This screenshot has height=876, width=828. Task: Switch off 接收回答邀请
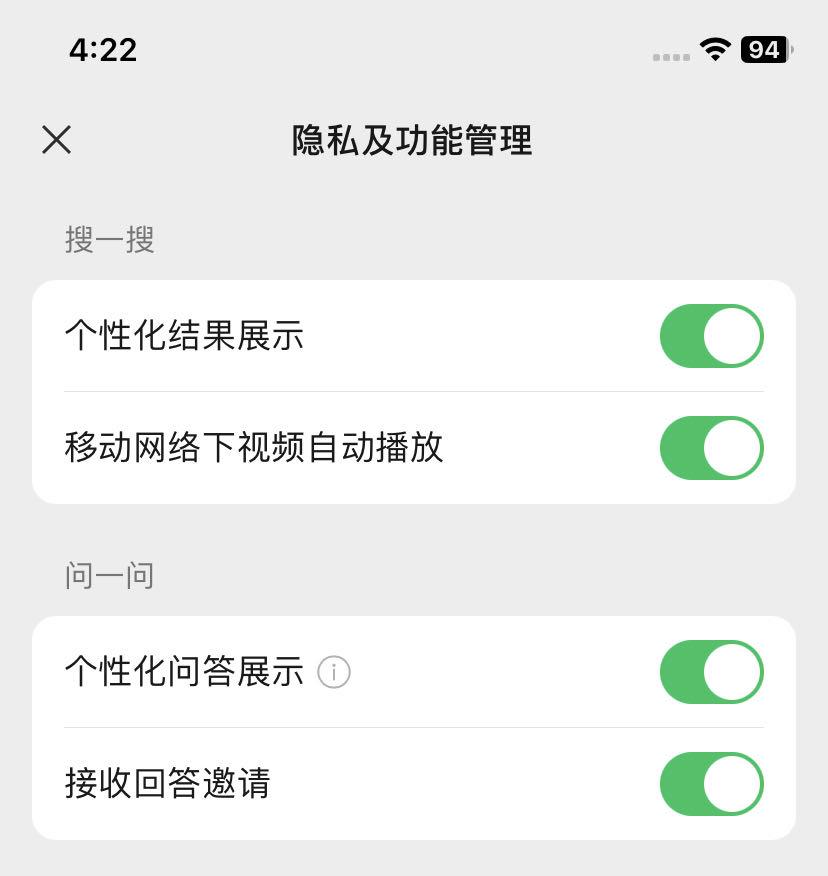pos(711,784)
